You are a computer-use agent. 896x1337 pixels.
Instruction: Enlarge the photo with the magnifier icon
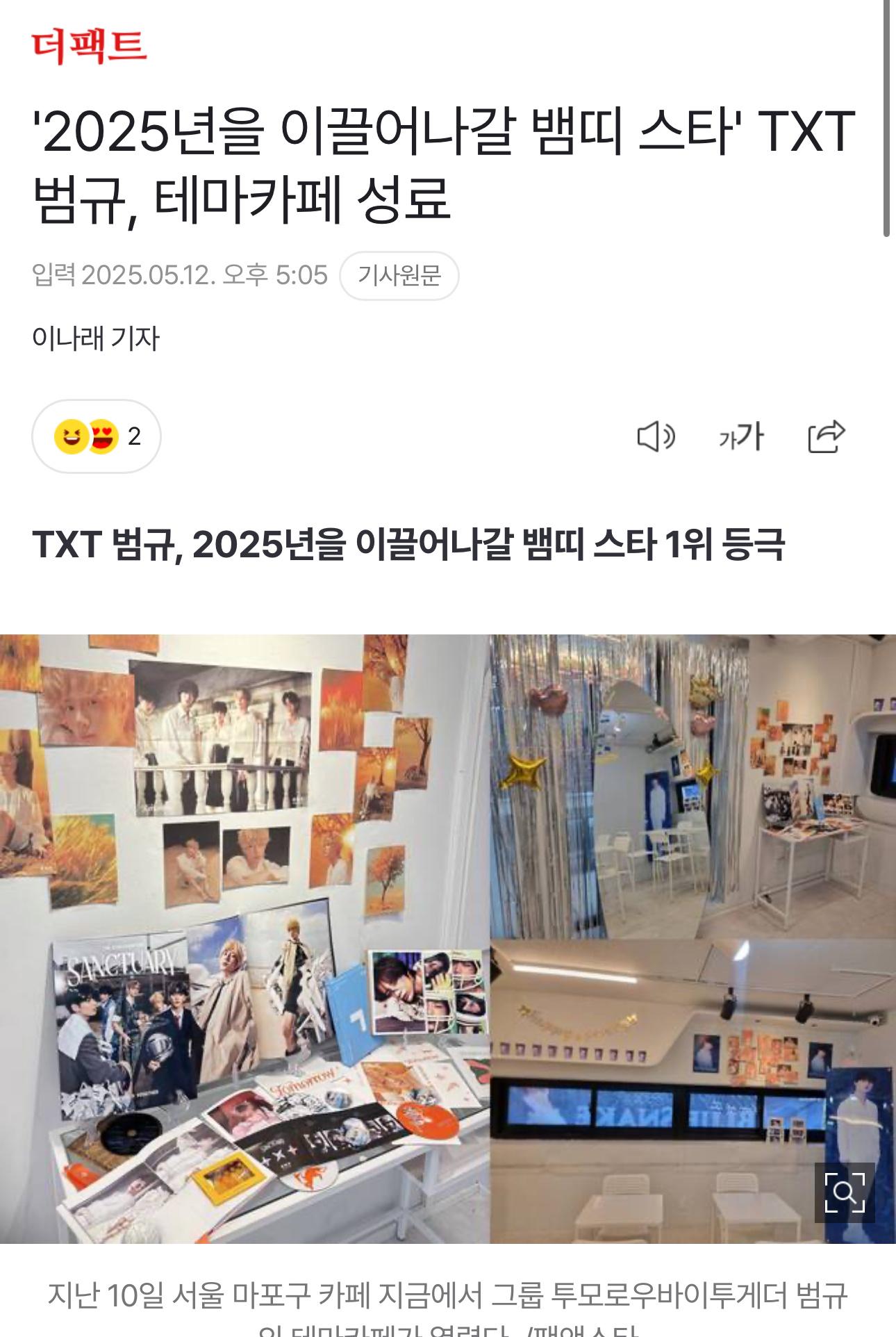coord(844,1192)
